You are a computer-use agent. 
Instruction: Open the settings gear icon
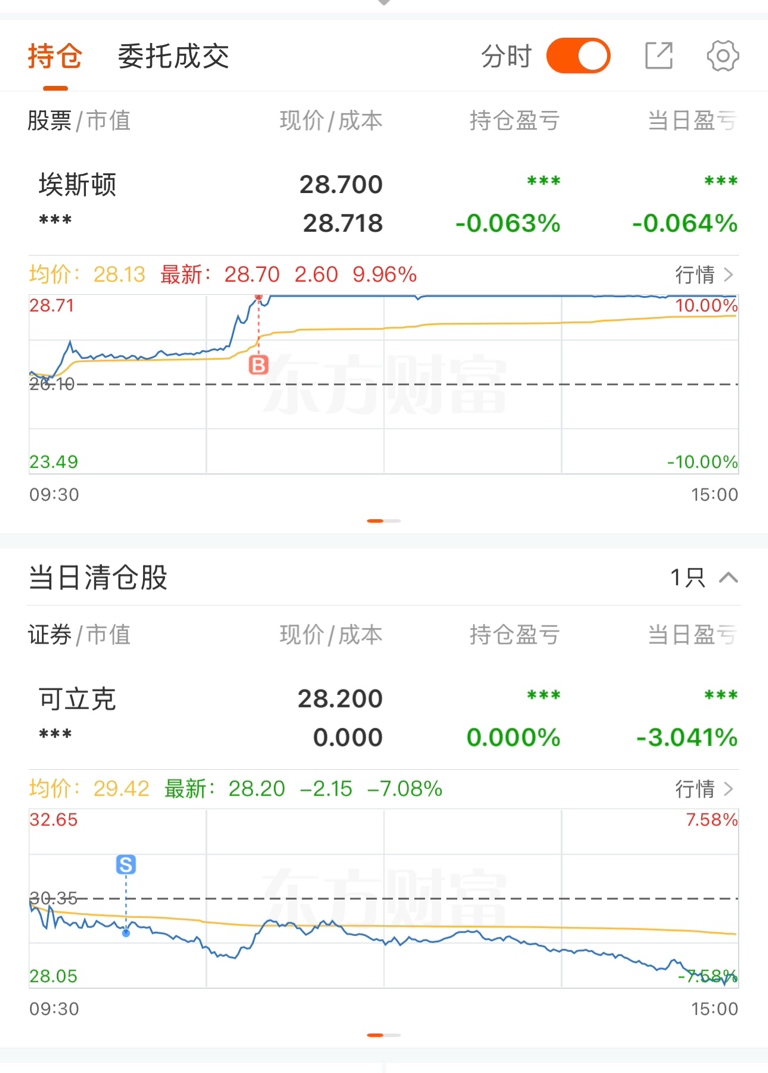coord(723,55)
